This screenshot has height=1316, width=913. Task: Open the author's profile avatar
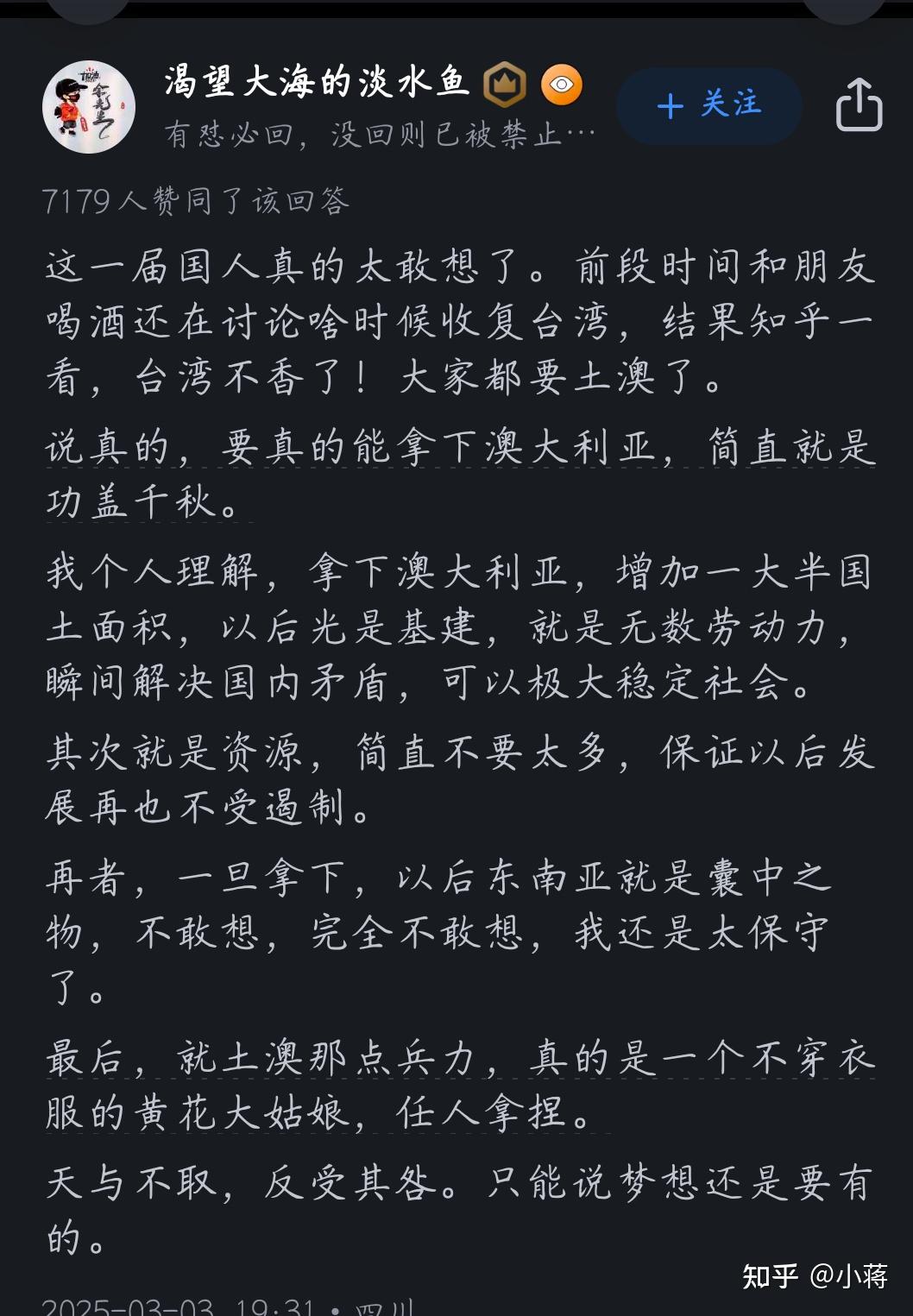pyautogui.click(x=88, y=107)
